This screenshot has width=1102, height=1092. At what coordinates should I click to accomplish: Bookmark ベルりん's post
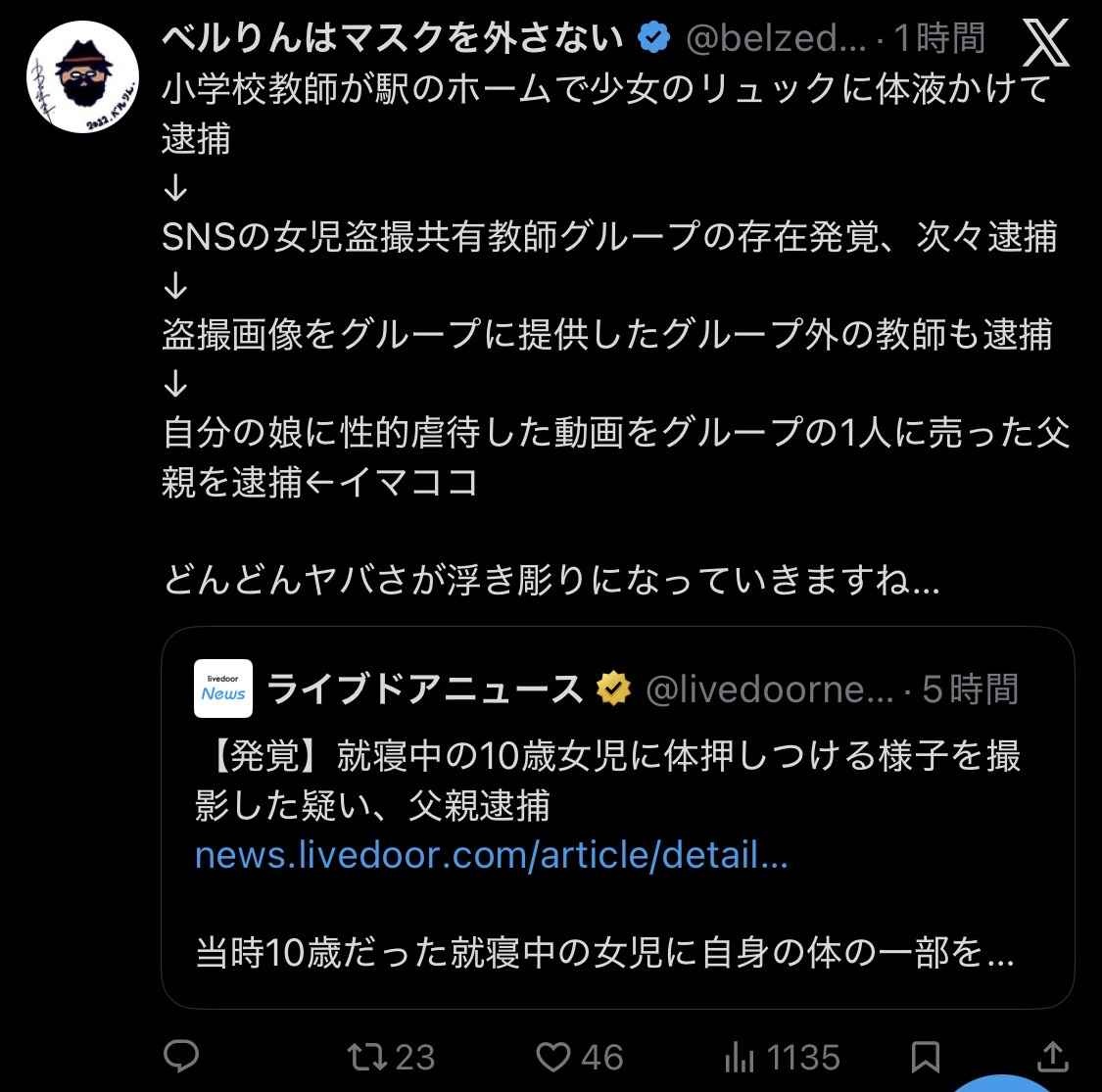pos(925,1057)
